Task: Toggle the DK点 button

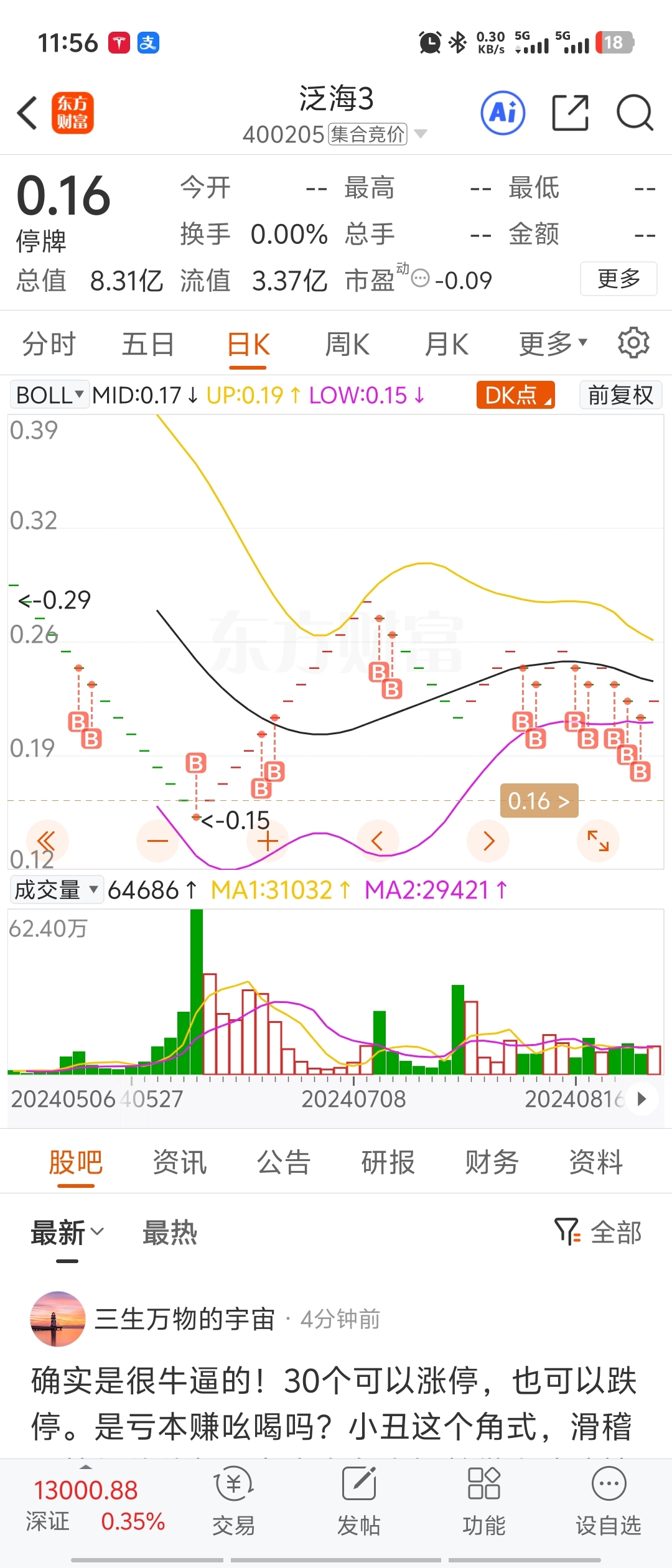Action: [515, 395]
